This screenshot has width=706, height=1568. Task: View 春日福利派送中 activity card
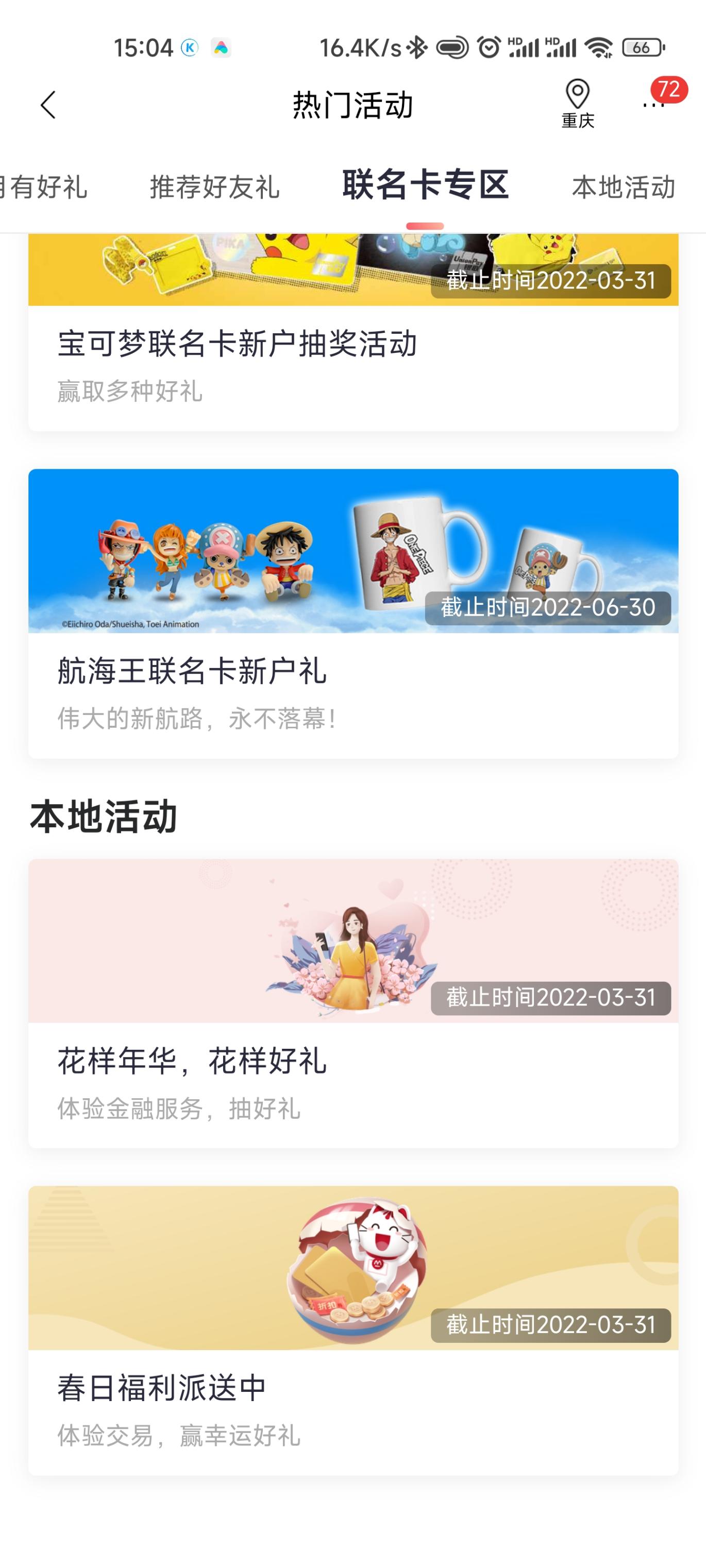(352, 1330)
